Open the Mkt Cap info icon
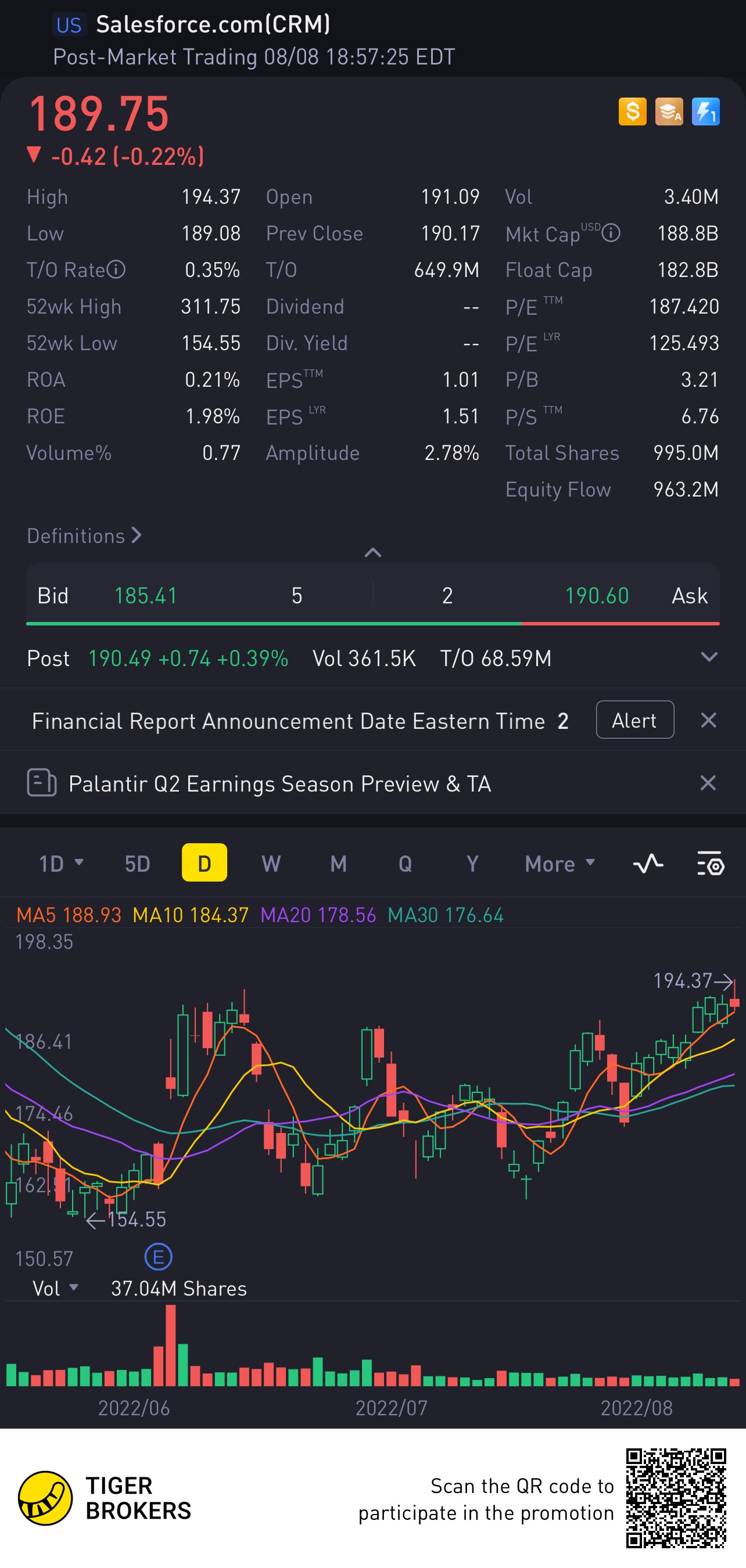This screenshot has height=1568, width=746. 611,232
